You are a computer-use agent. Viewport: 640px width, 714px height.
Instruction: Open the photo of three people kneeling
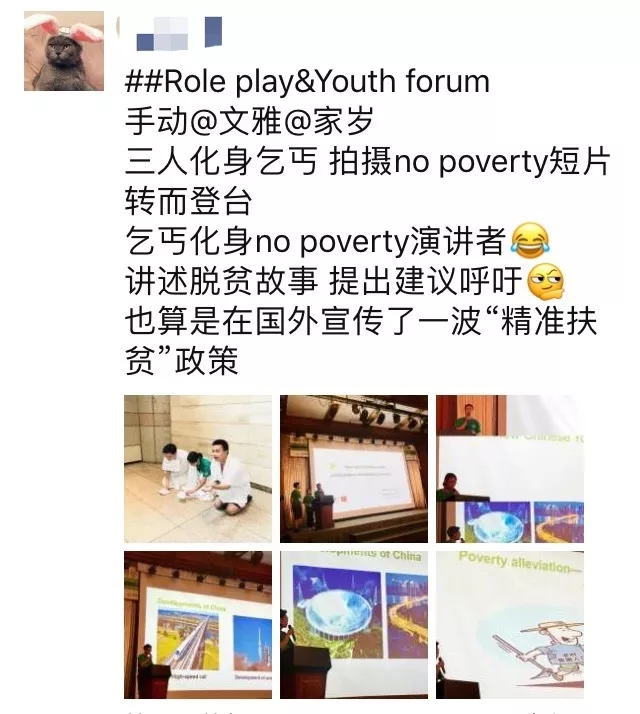[198, 469]
